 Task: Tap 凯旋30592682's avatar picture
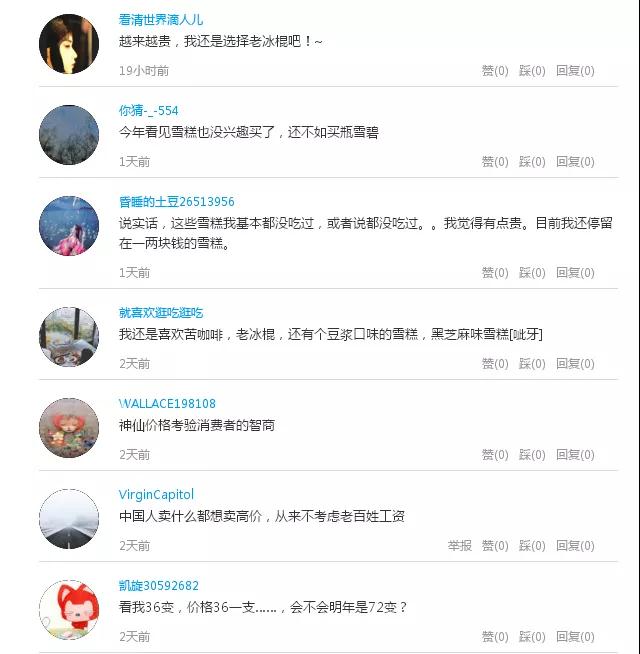[x=69, y=610]
